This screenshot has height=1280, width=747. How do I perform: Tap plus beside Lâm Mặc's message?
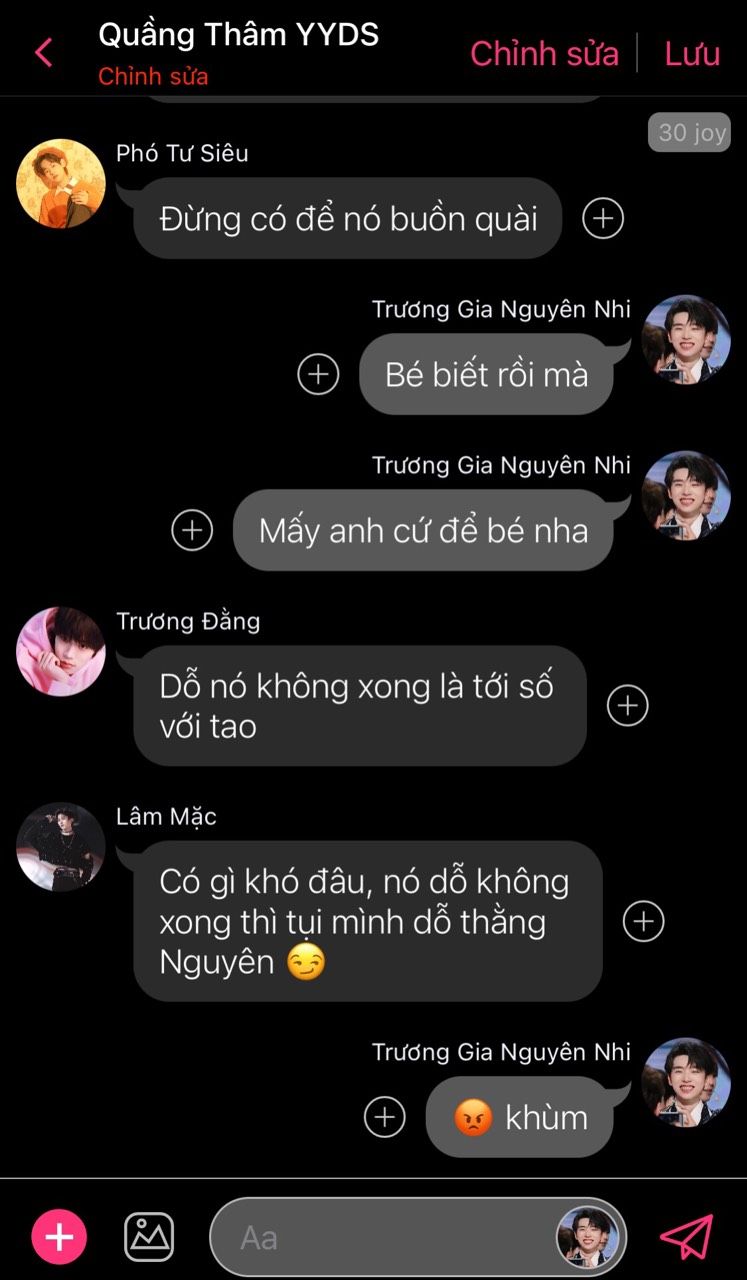pyautogui.click(x=643, y=921)
